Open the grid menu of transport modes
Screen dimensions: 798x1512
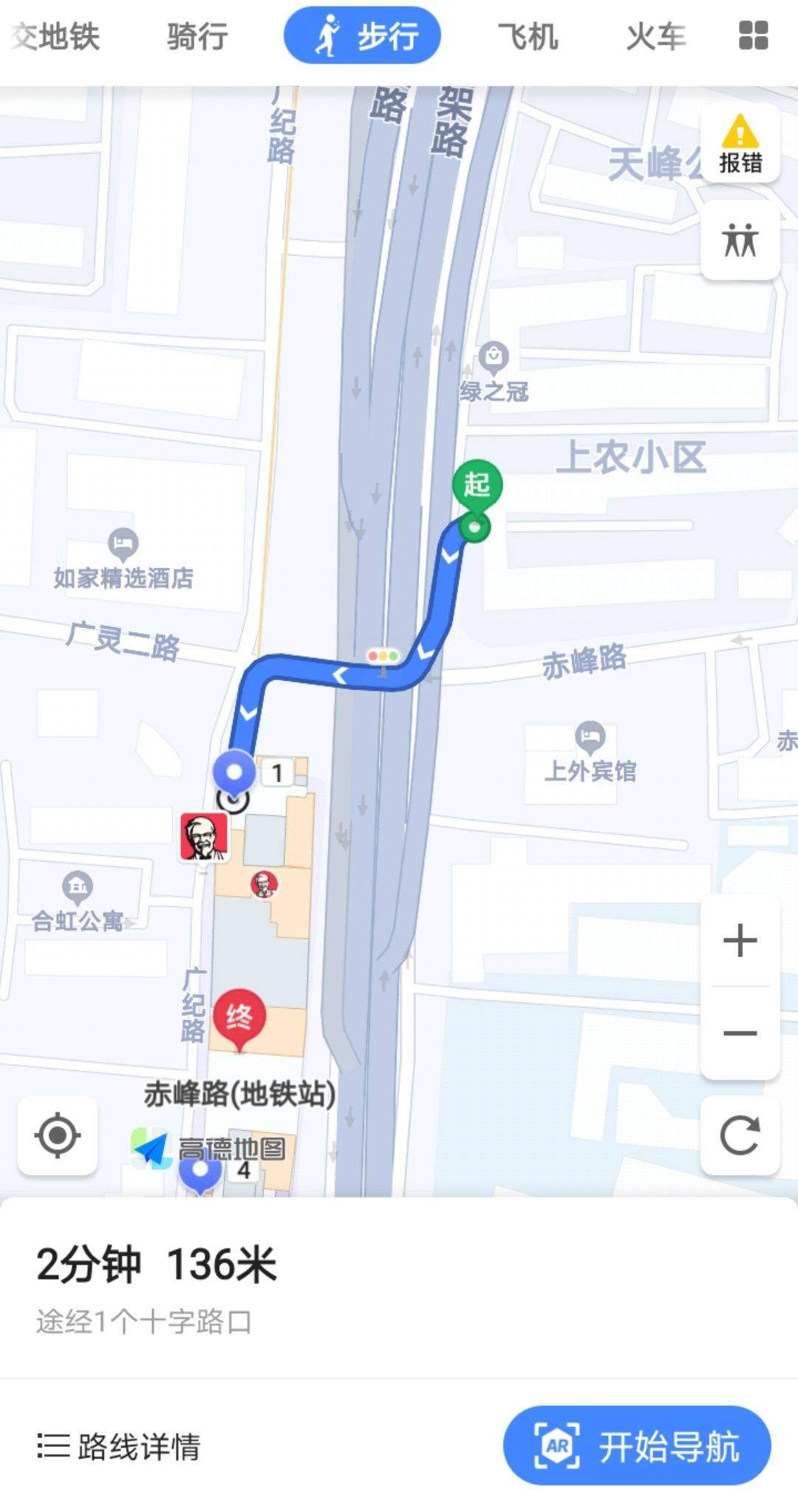tap(753, 35)
